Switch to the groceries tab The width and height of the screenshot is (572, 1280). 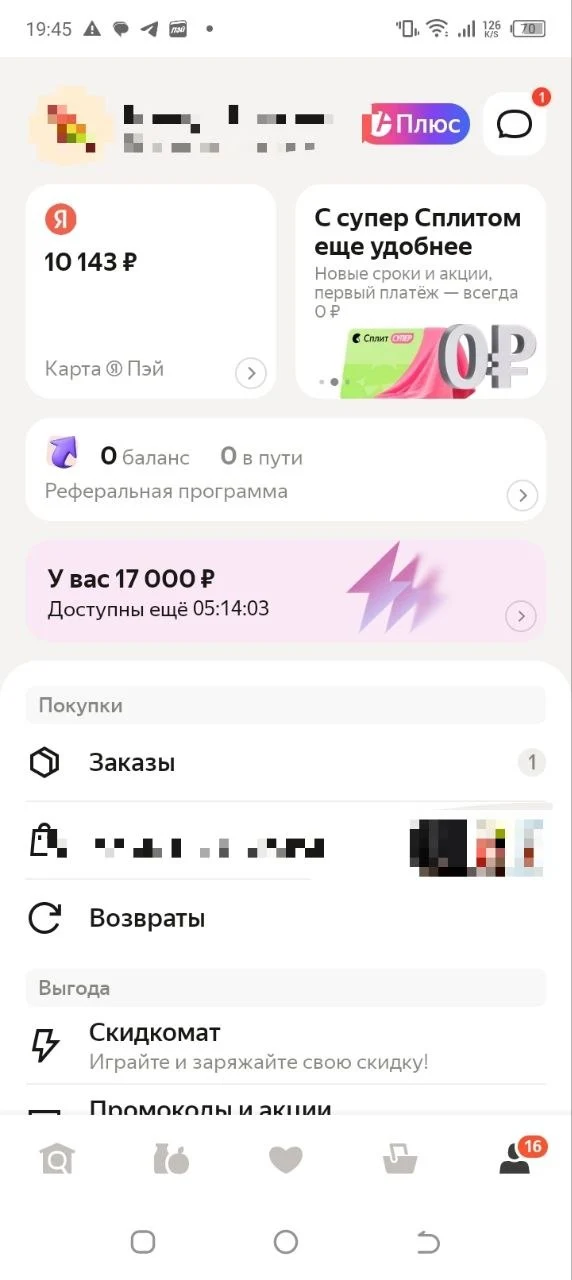[171, 1159]
